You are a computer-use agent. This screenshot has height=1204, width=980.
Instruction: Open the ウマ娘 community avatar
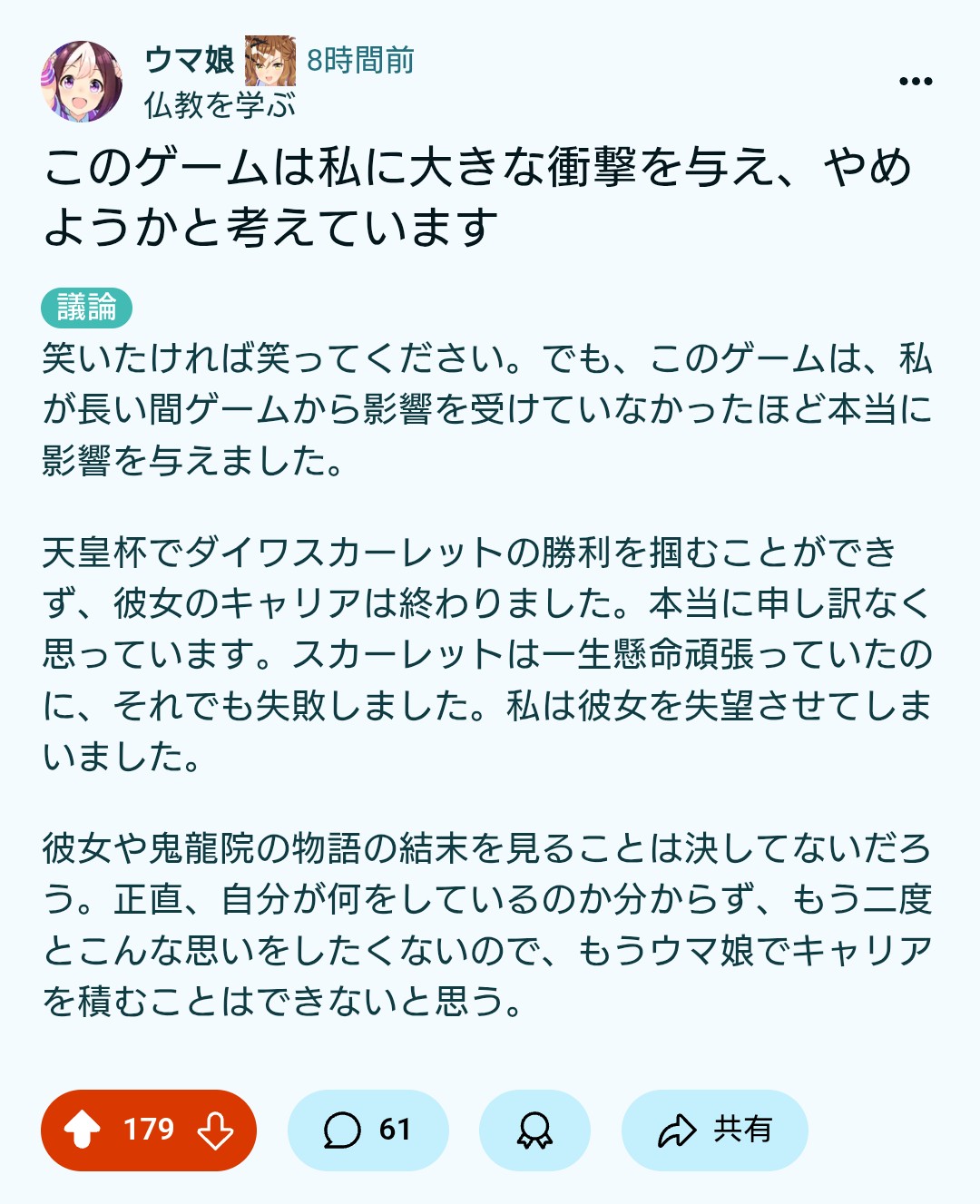coord(82,82)
